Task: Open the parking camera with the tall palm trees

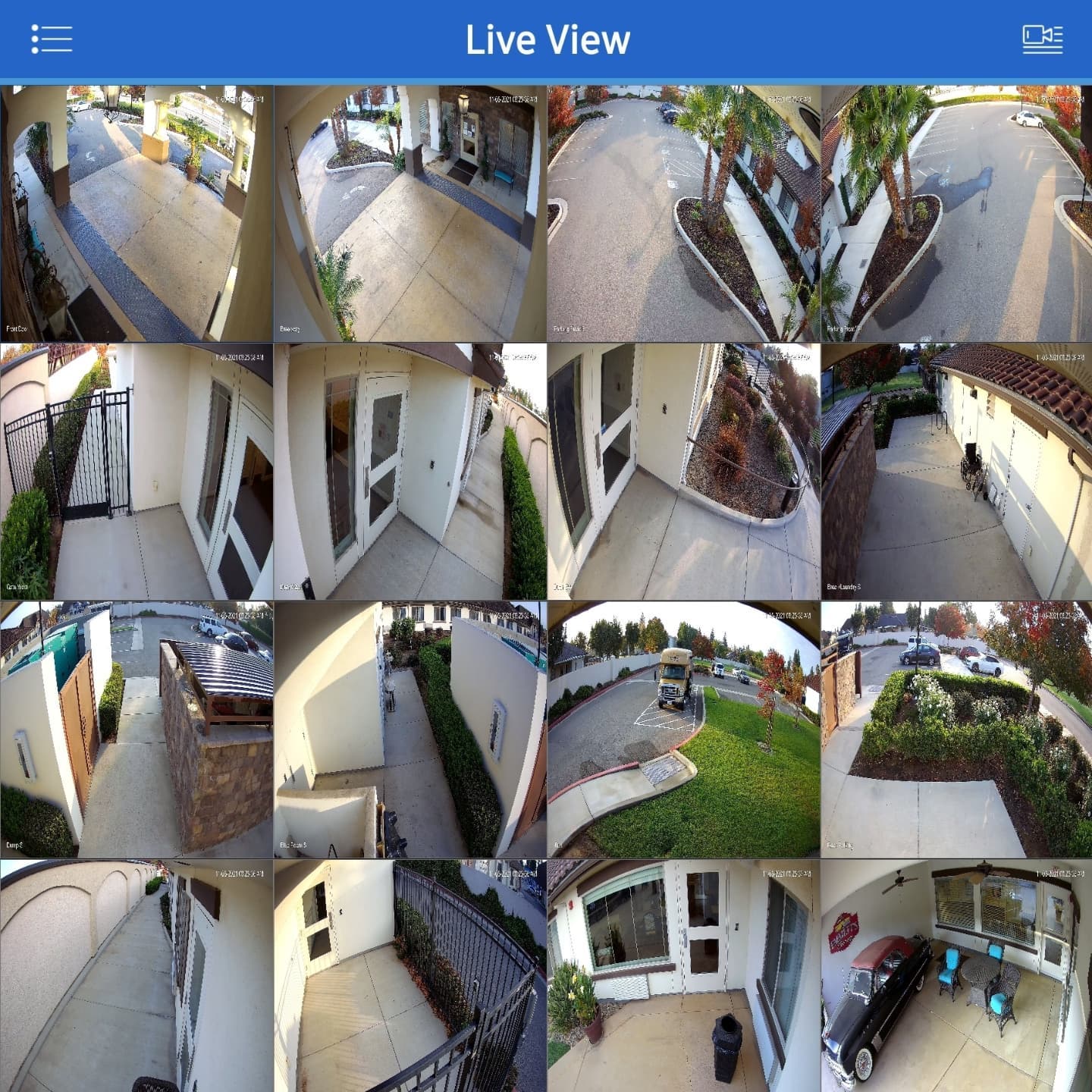Action: [683, 214]
